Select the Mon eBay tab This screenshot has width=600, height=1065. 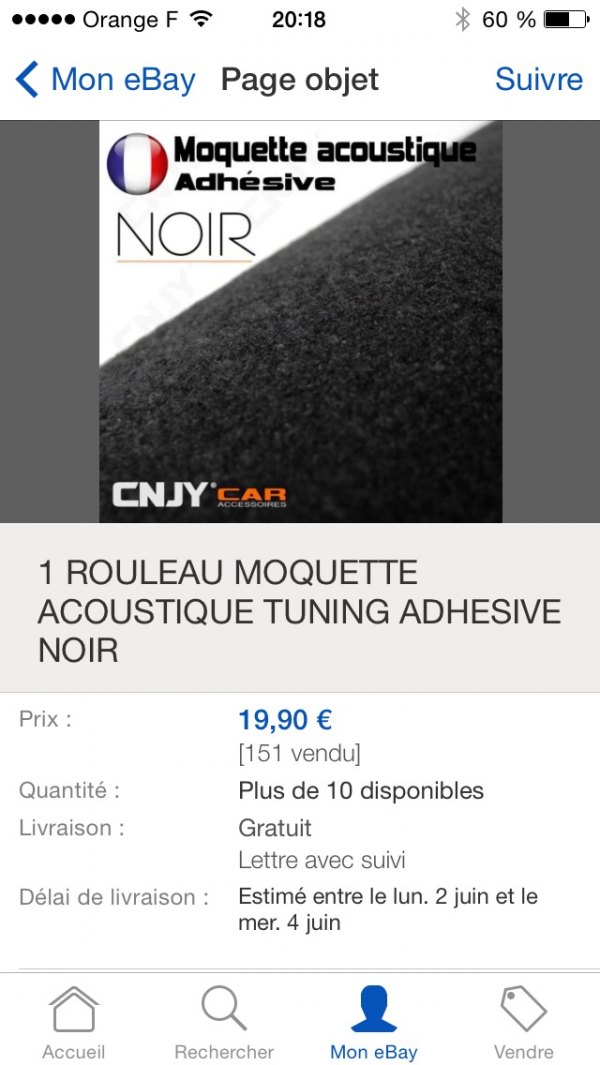point(374,1022)
